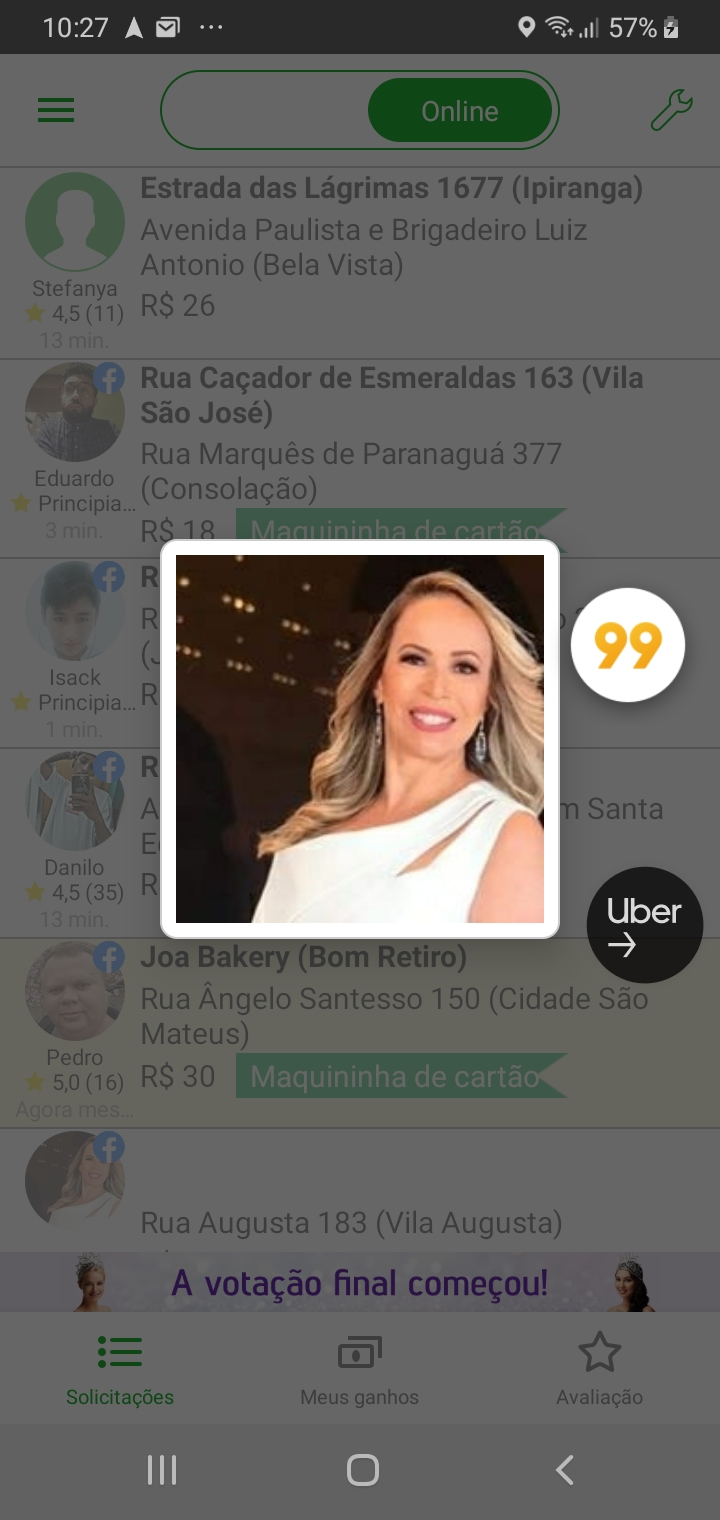Switch to the Meus ganhos tab
720x1520 pixels.
(x=360, y=1370)
